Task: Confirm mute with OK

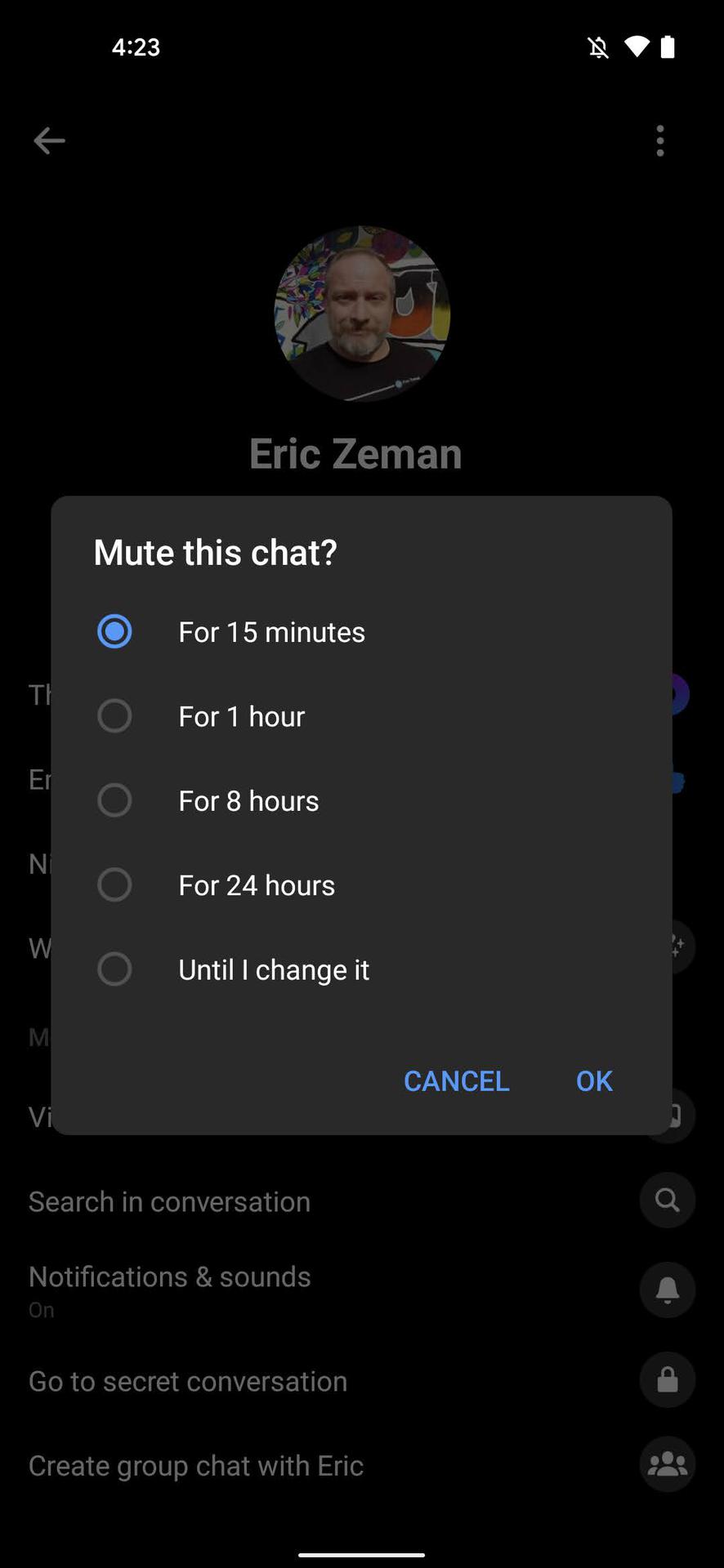Action: (593, 1080)
